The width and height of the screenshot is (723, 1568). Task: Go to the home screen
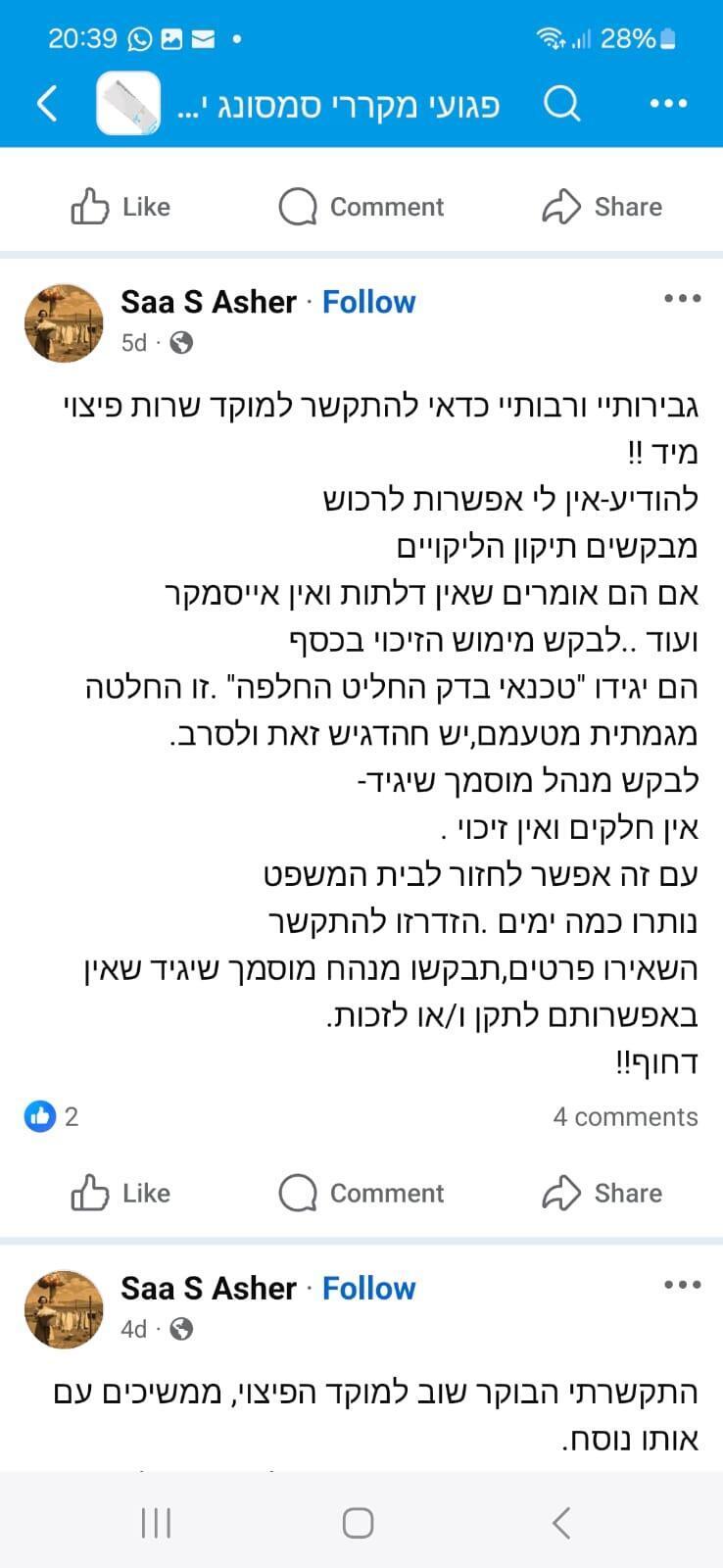point(358,1523)
